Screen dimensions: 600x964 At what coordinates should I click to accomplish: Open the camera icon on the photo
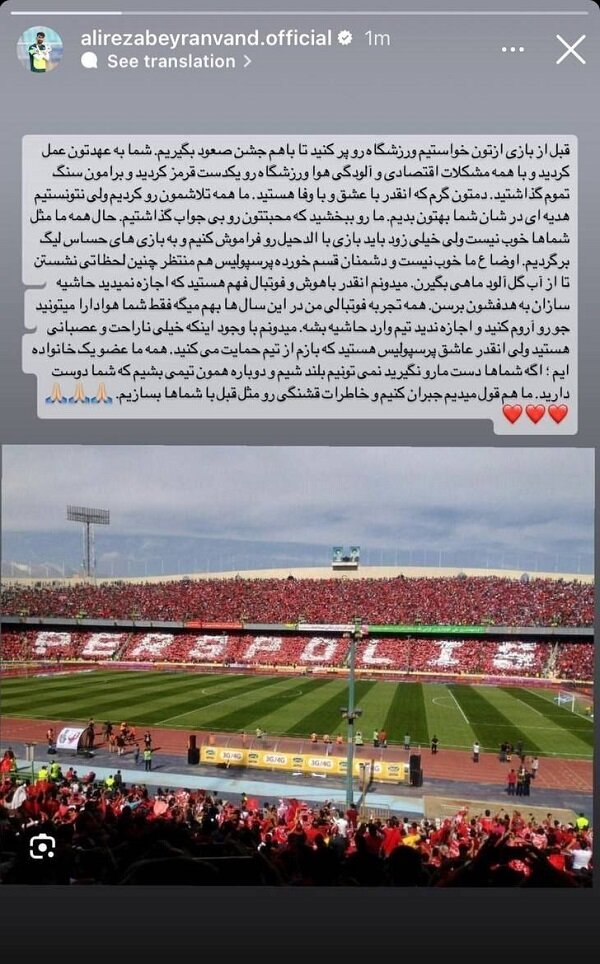tap(42, 846)
